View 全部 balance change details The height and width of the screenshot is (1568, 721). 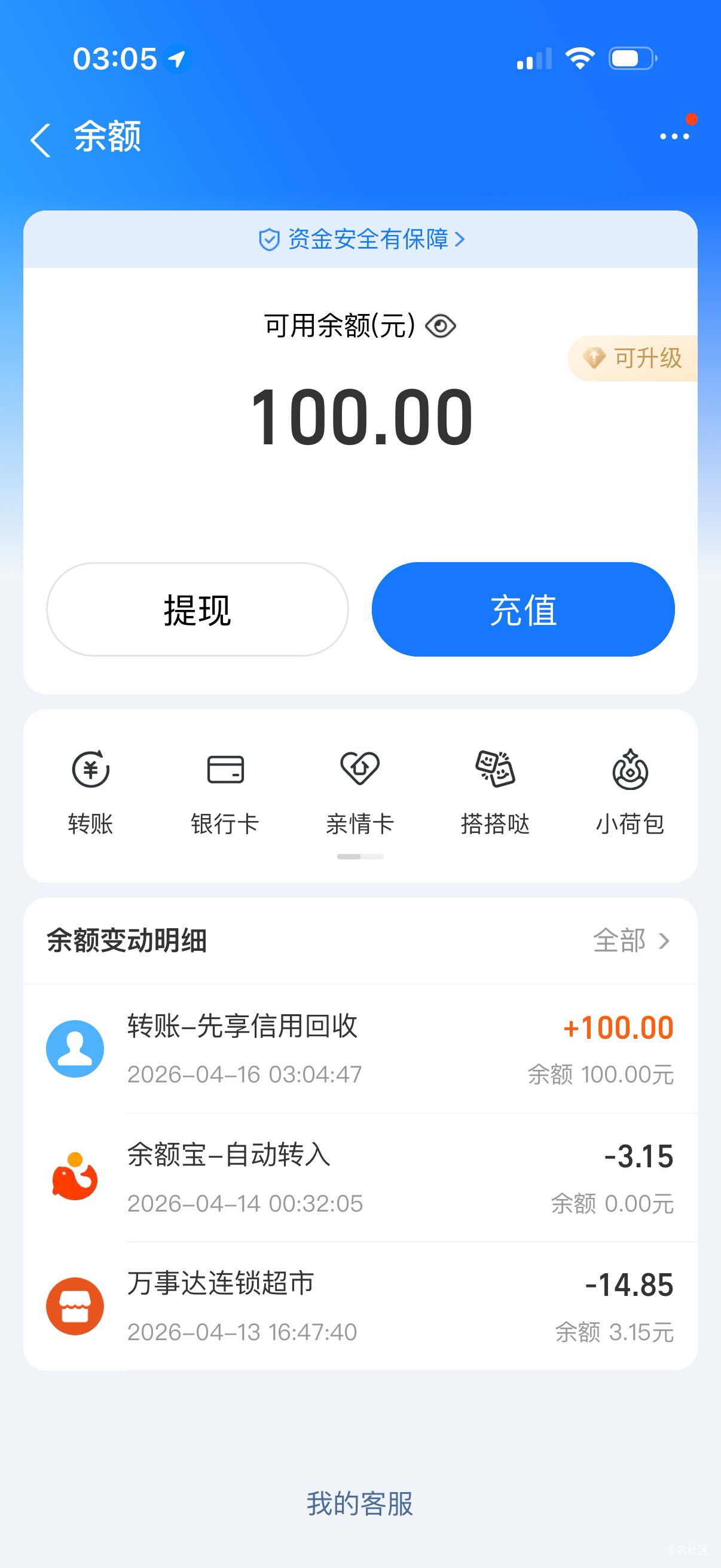point(631,941)
